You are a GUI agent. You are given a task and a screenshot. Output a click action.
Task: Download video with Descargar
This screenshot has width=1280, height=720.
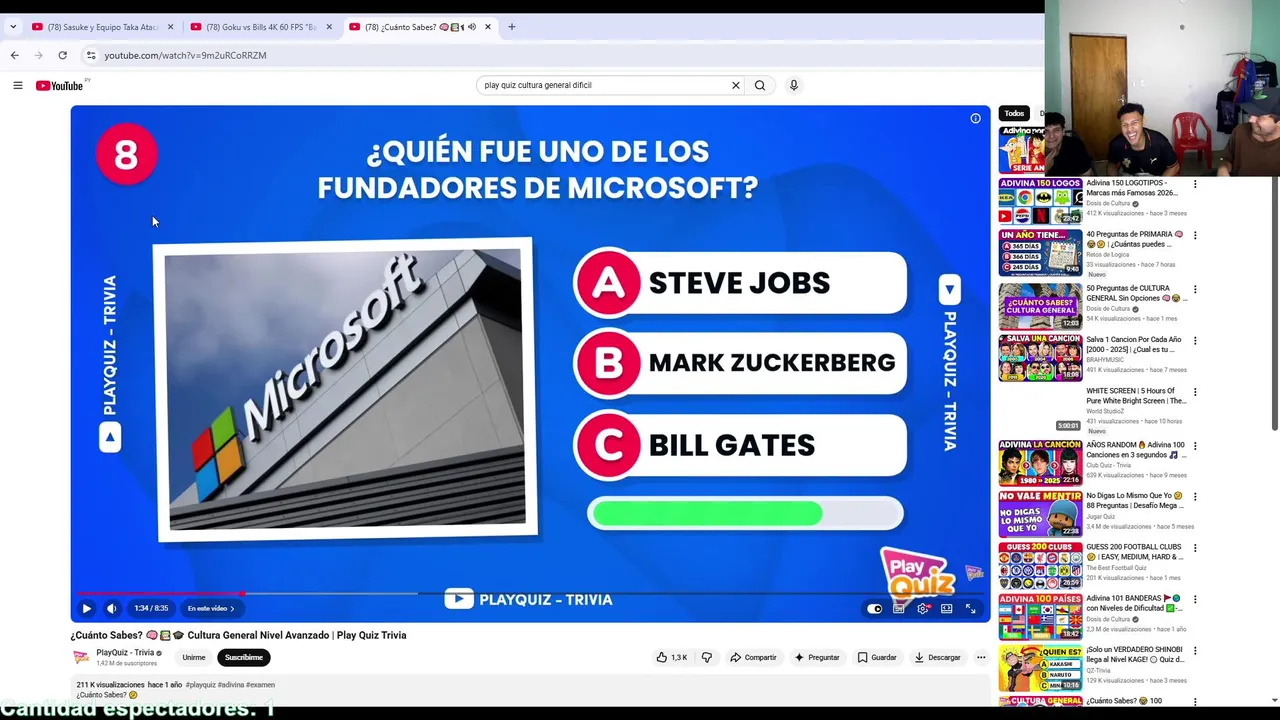[937, 657]
